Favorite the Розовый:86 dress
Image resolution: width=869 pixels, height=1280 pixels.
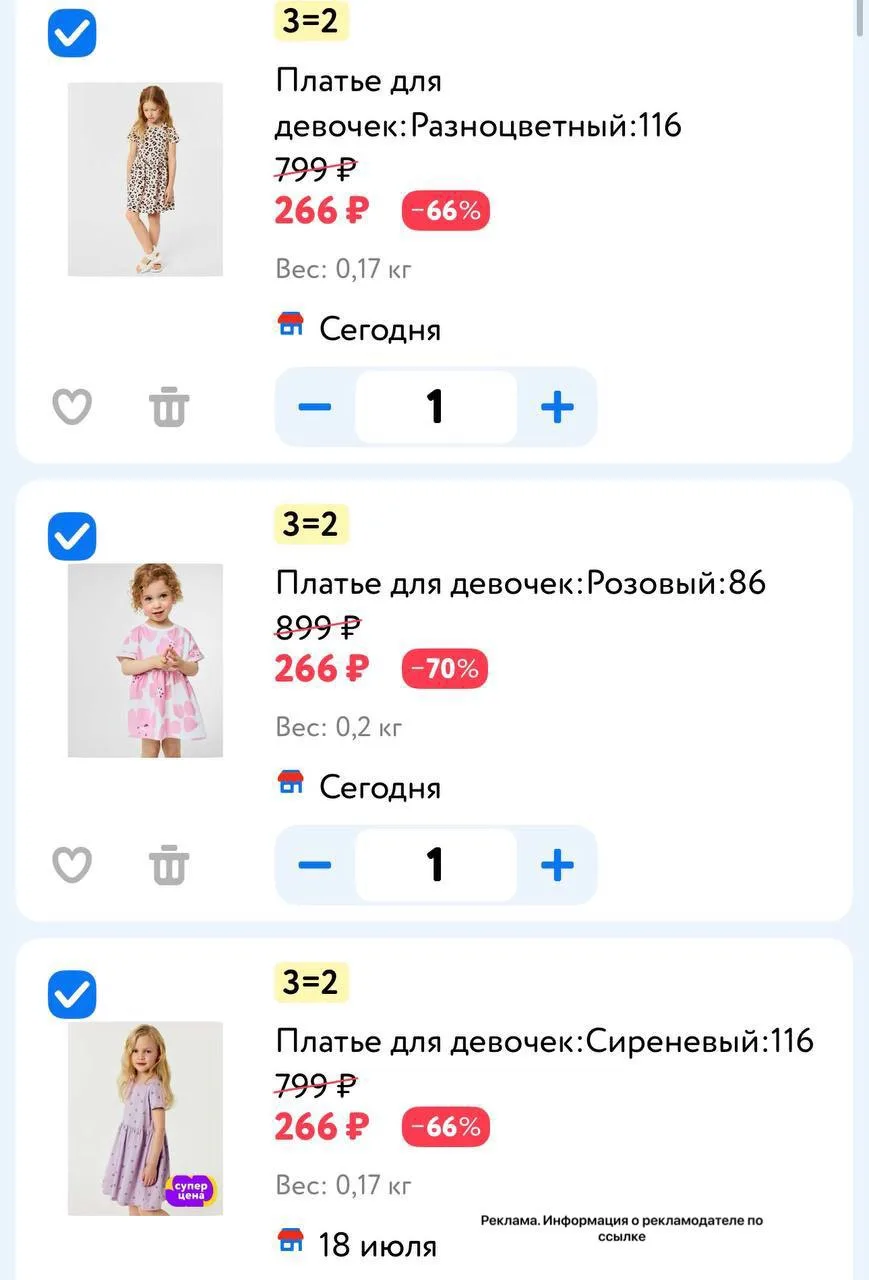pos(72,865)
